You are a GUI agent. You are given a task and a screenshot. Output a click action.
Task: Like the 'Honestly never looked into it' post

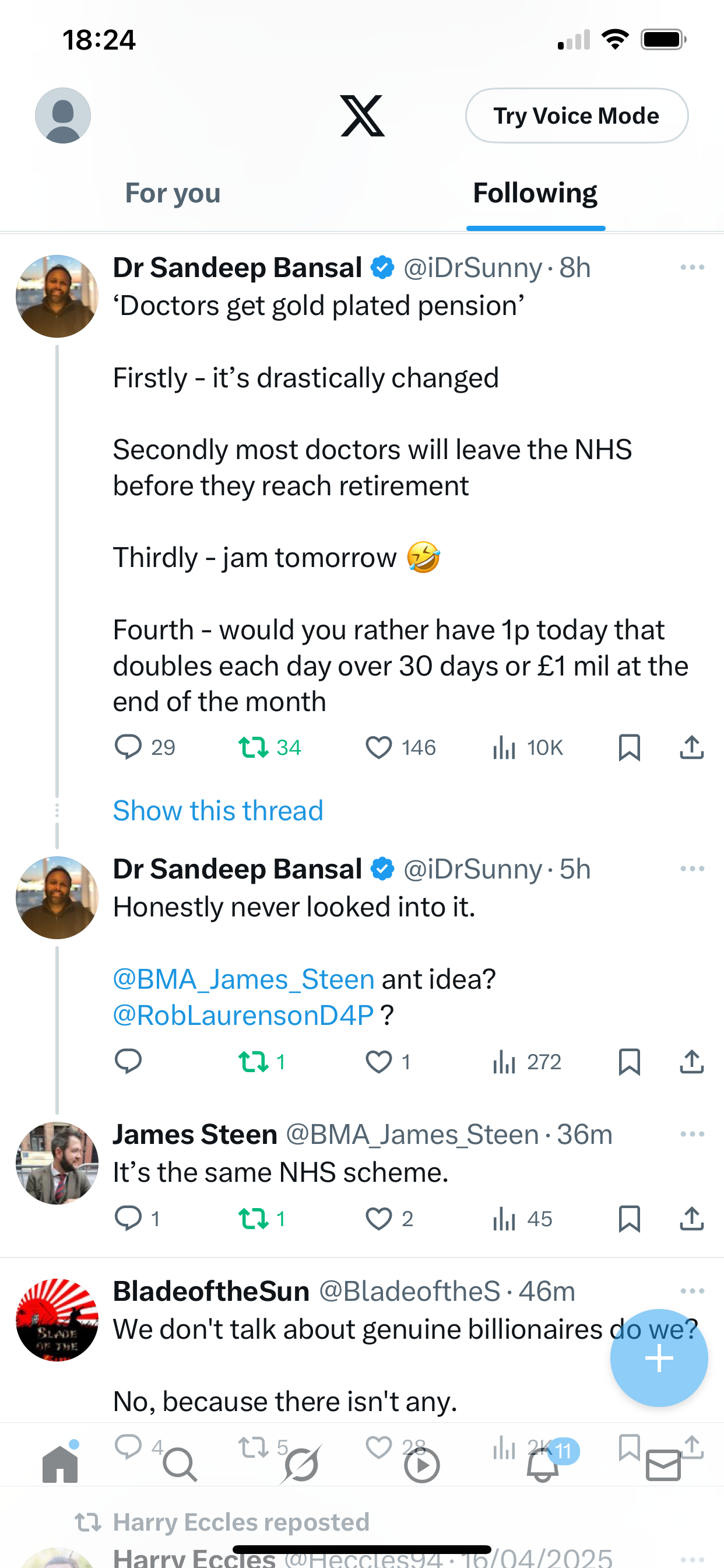[378, 1062]
